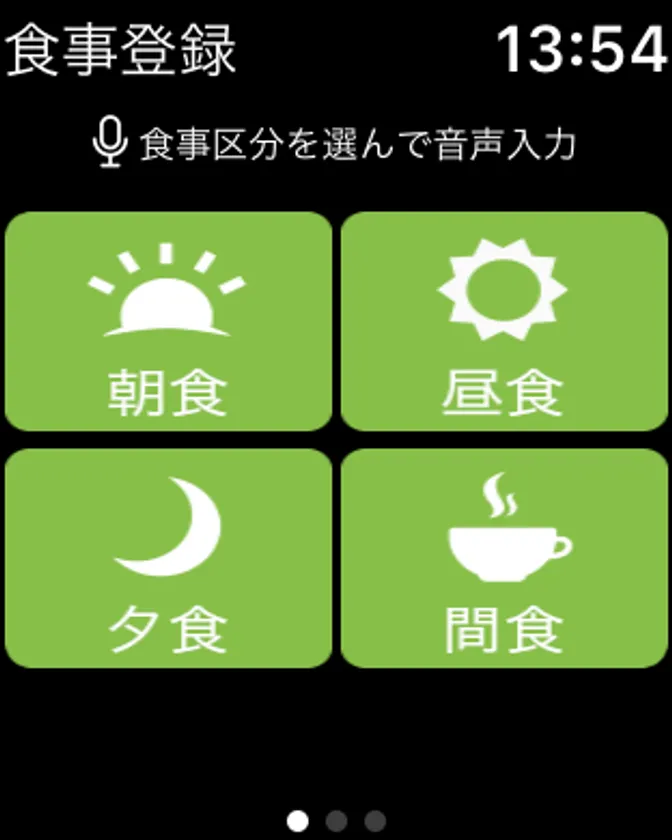Pick 間食 snack with cup icon
The image size is (672, 840).
503,558
